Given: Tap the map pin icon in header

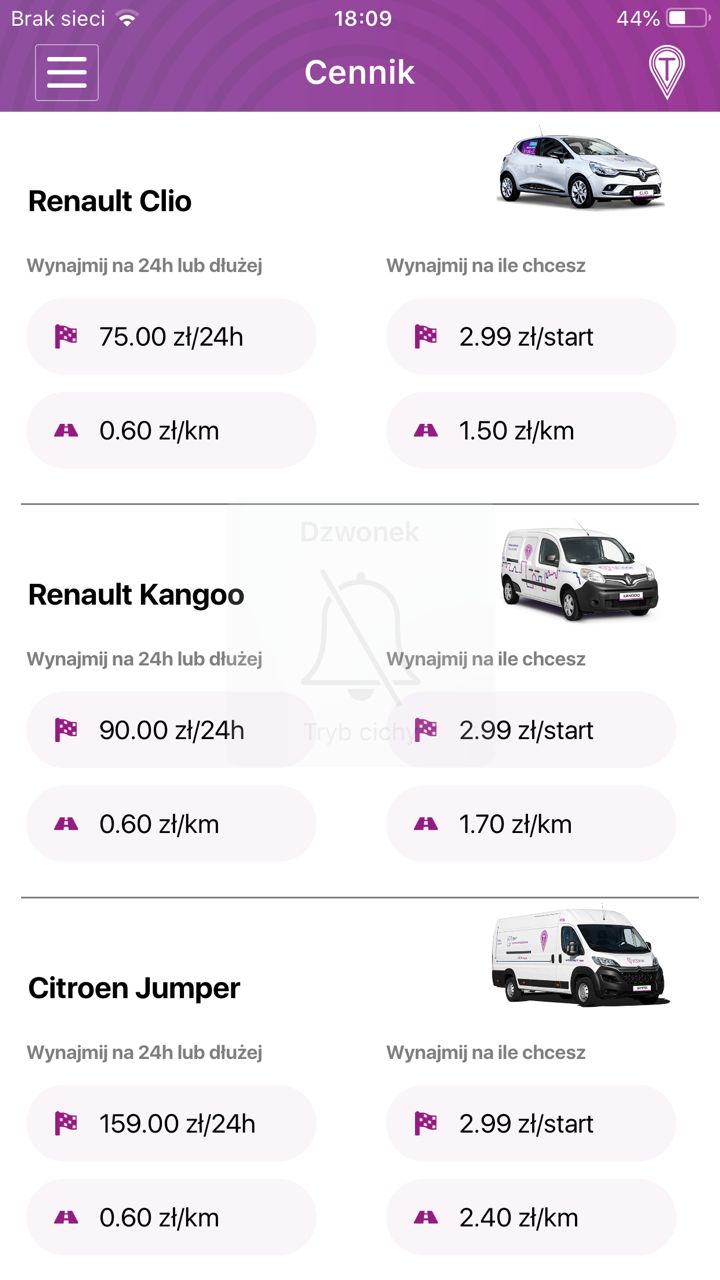Looking at the screenshot, I should click(x=666, y=73).
